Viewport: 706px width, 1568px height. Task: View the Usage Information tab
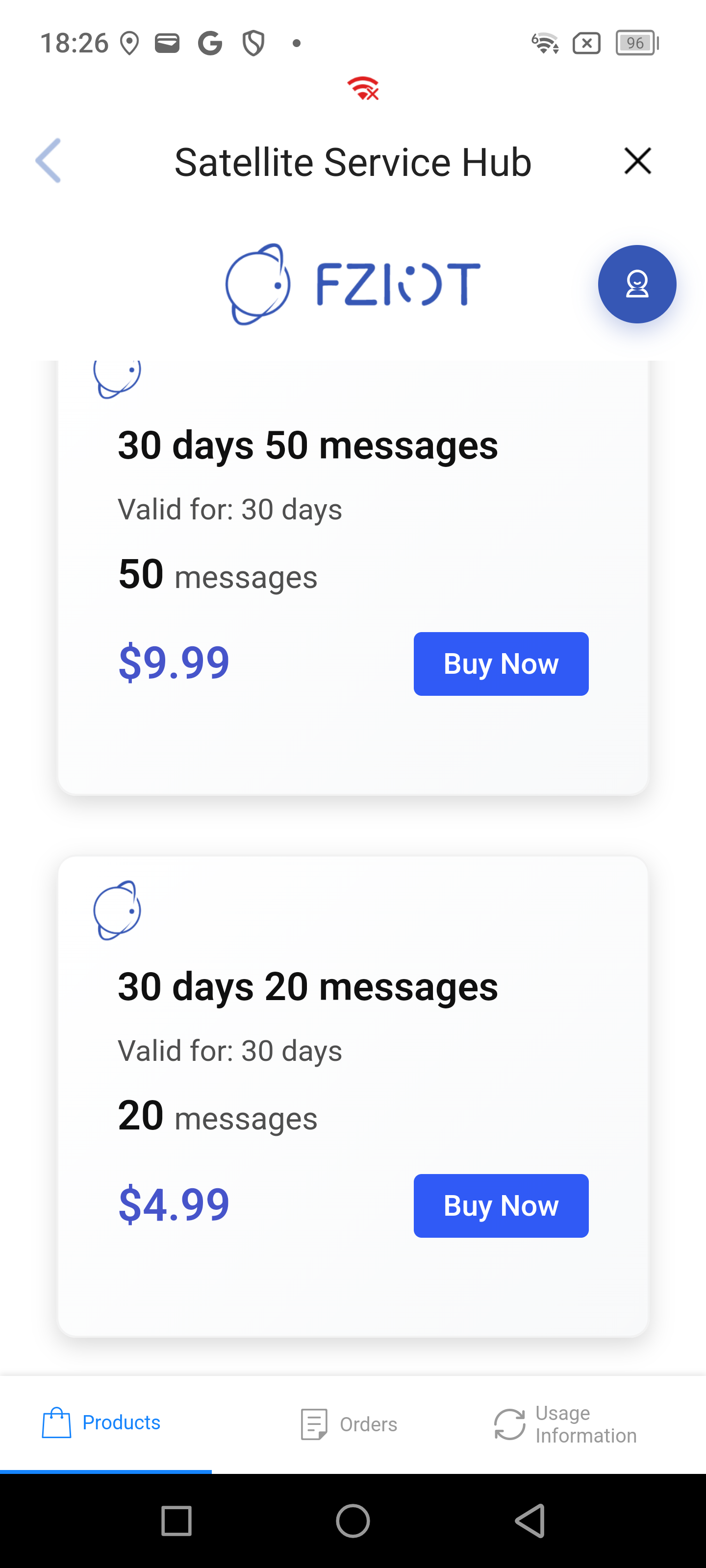click(x=565, y=1424)
